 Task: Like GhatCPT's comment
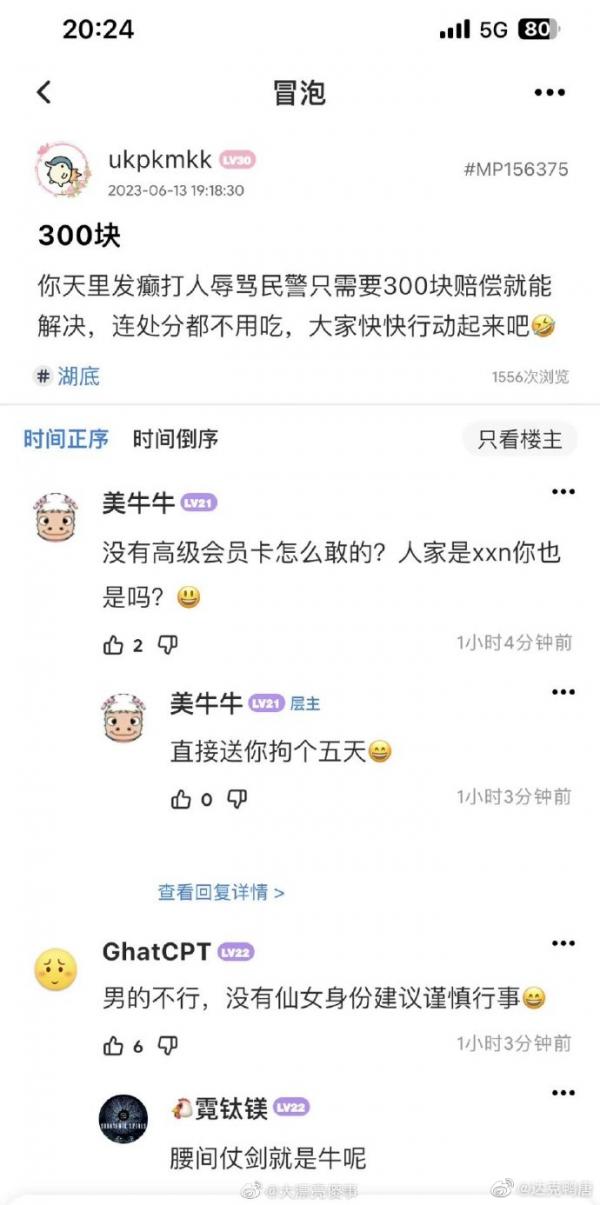(x=113, y=1046)
